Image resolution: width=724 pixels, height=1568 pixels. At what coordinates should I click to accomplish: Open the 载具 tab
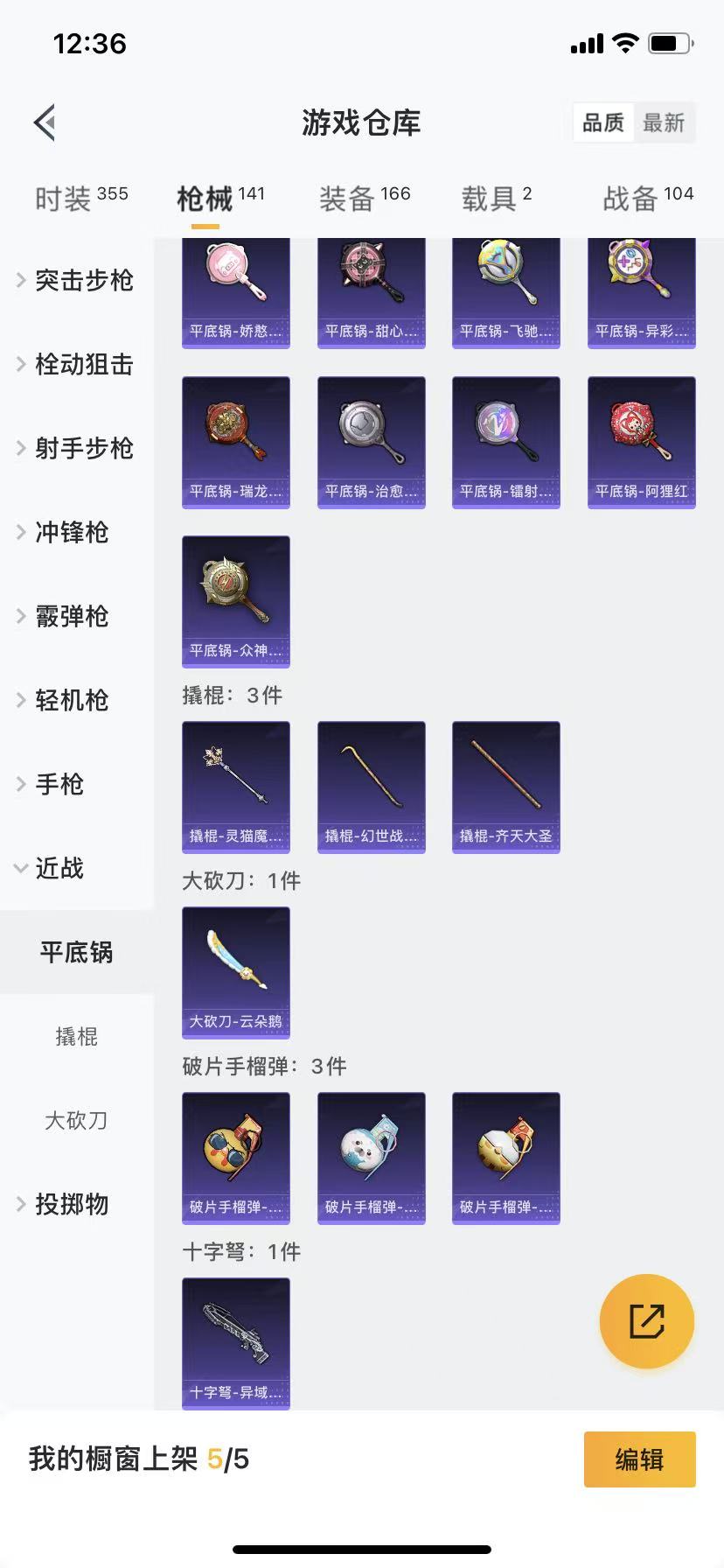[497, 199]
